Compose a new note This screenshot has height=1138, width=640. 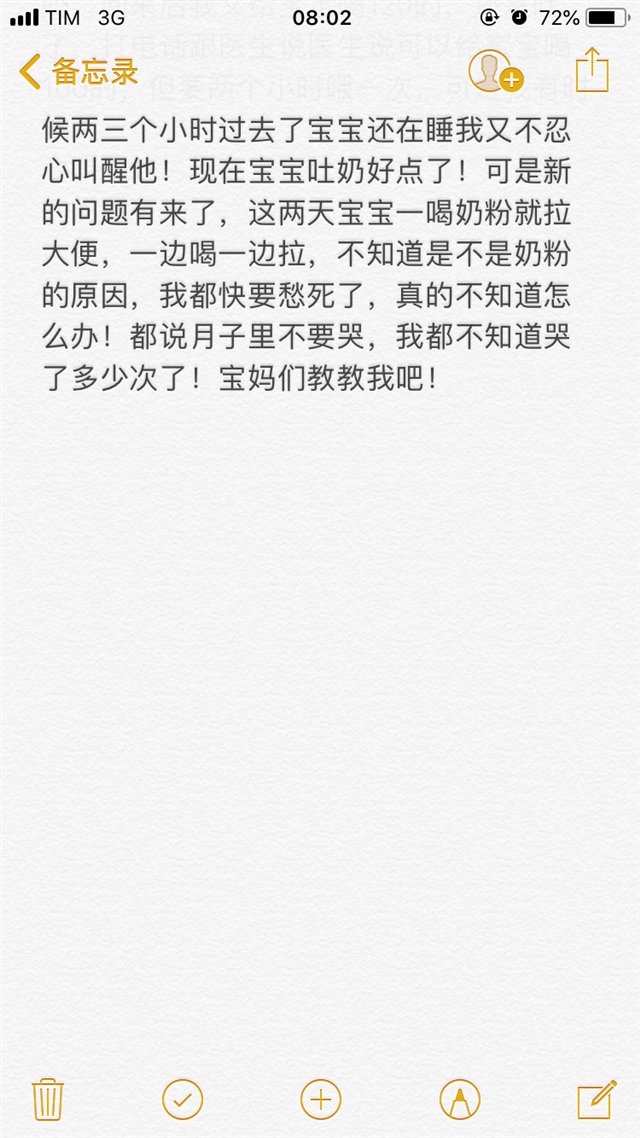click(596, 1099)
